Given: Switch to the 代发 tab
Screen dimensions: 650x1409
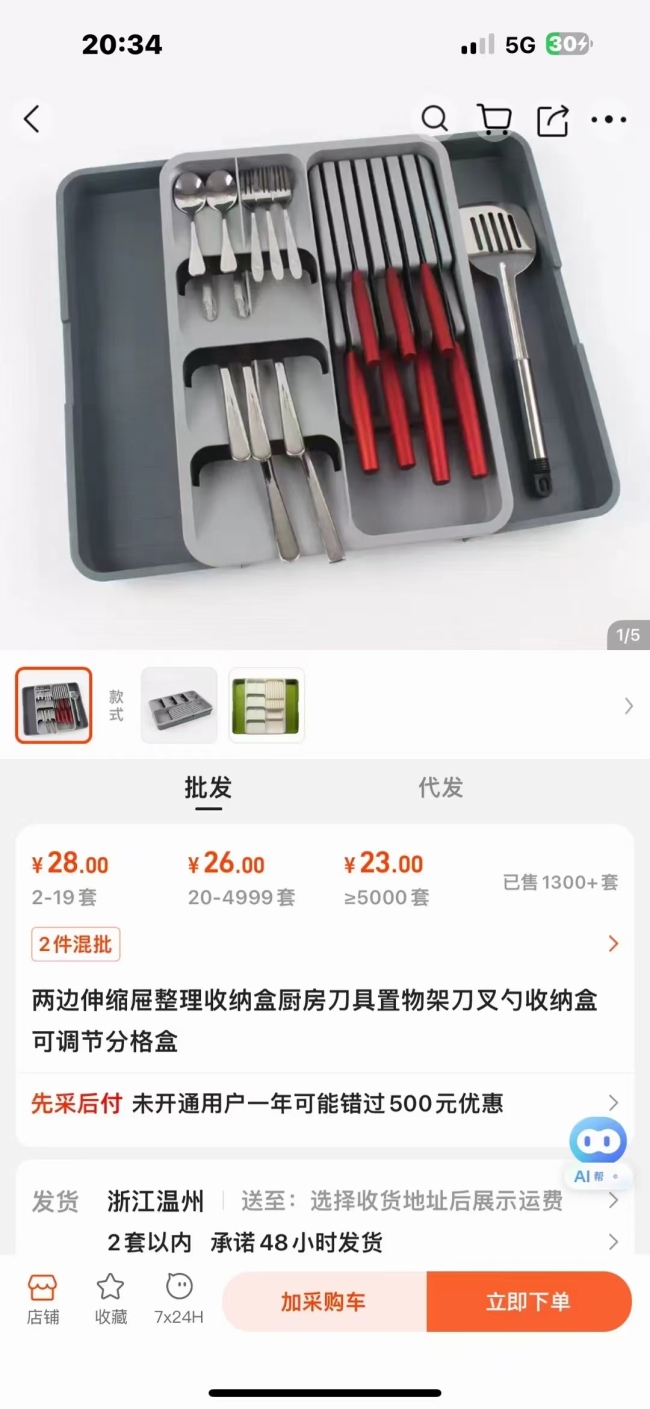Looking at the screenshot, I should pyautogui.click(x=441, y=787).
